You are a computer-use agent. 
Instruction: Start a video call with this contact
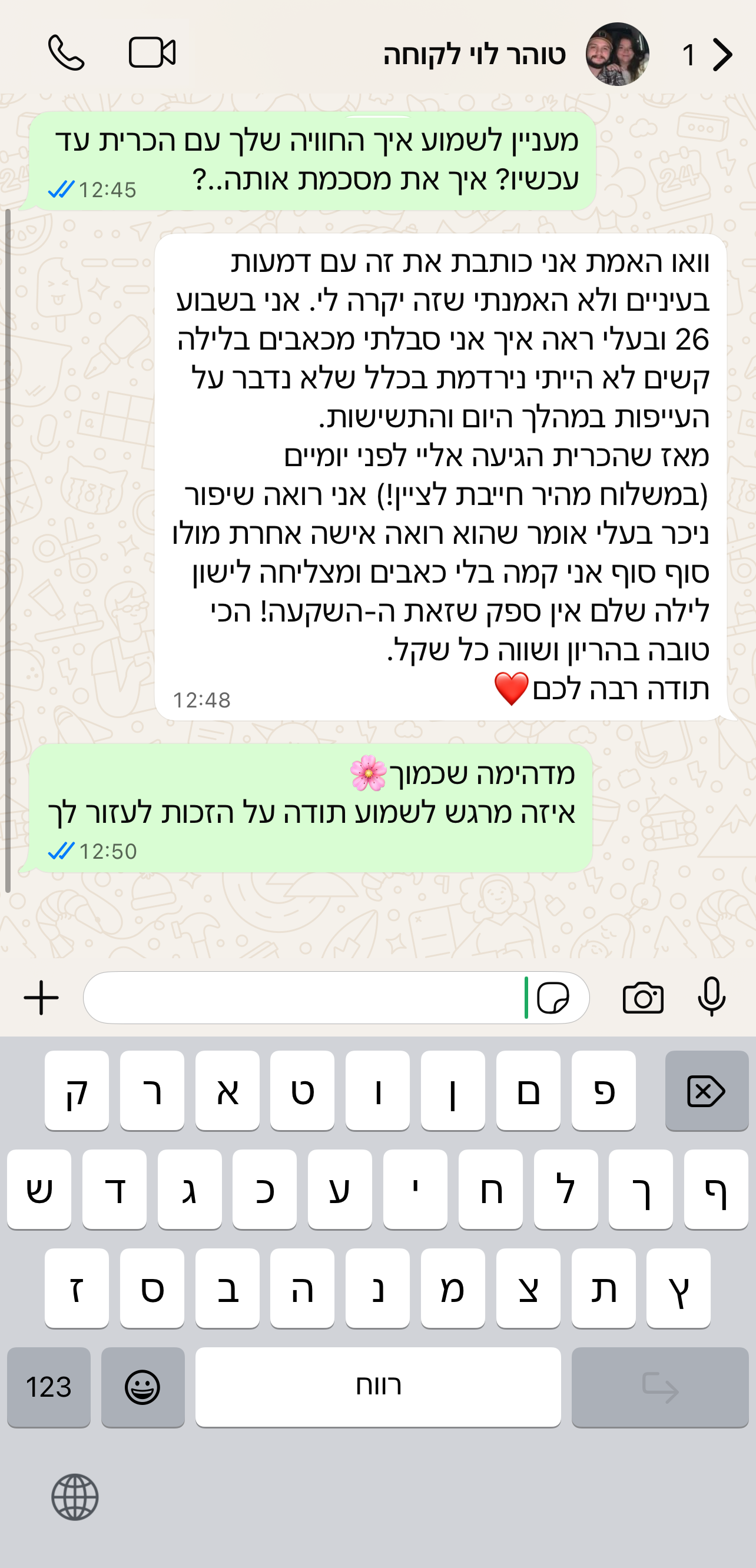coord(152,53)
